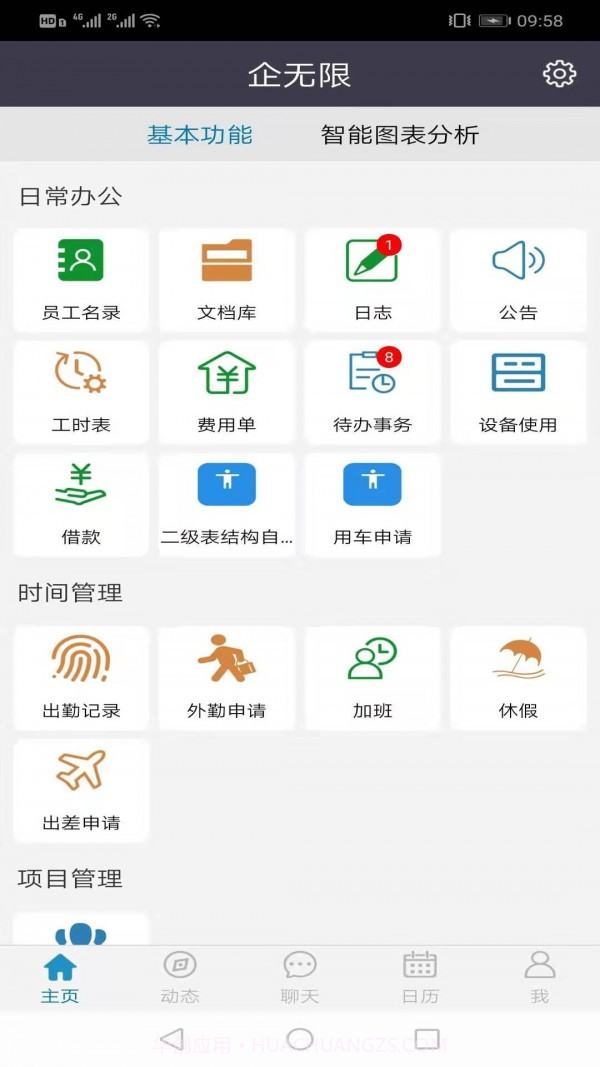Open the 文档库 document library
This screenshot has height=1067, width=600.
click(x=227, y=280)
